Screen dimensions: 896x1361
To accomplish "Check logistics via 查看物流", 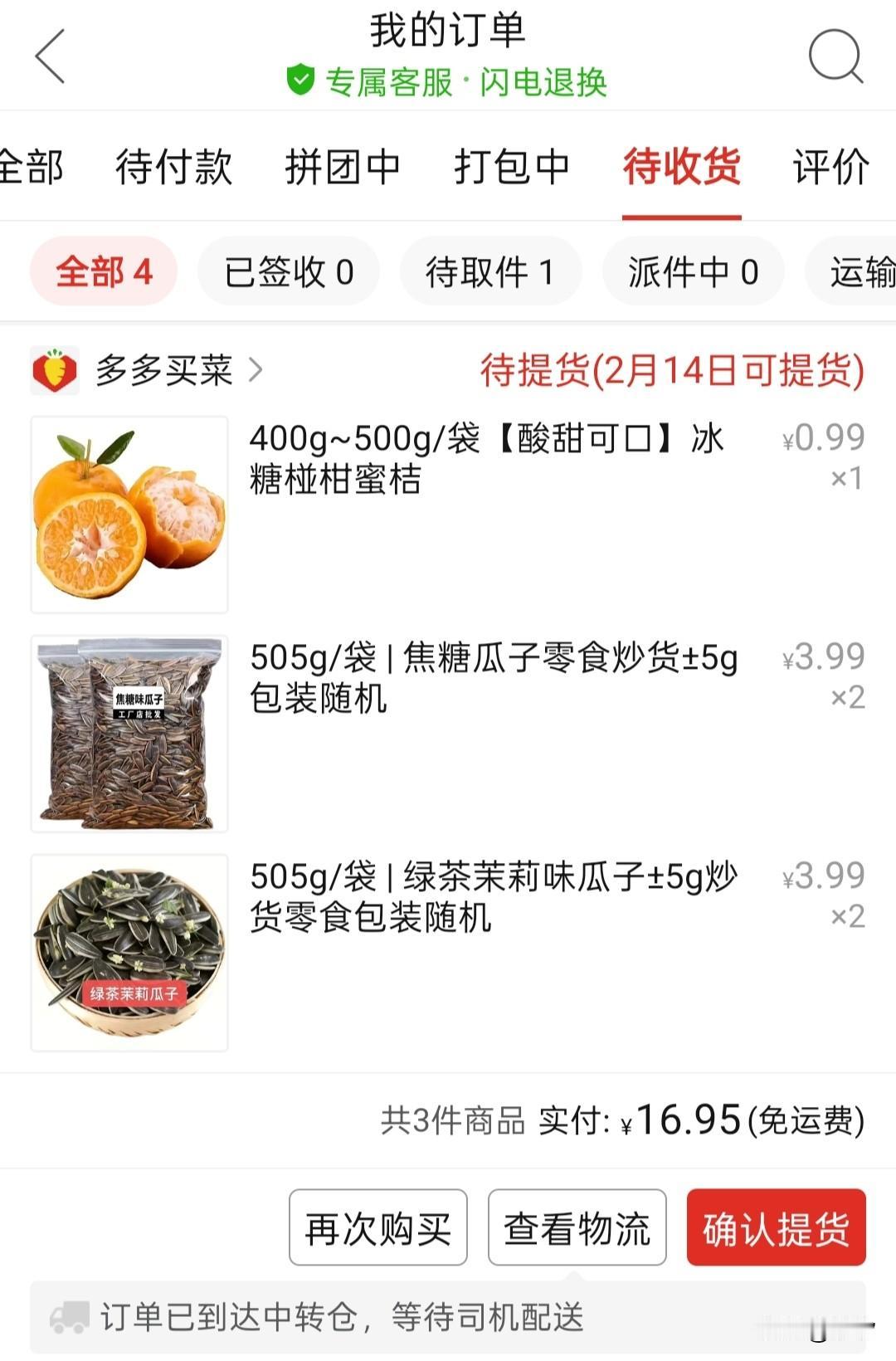I will tap(577, 1227).
